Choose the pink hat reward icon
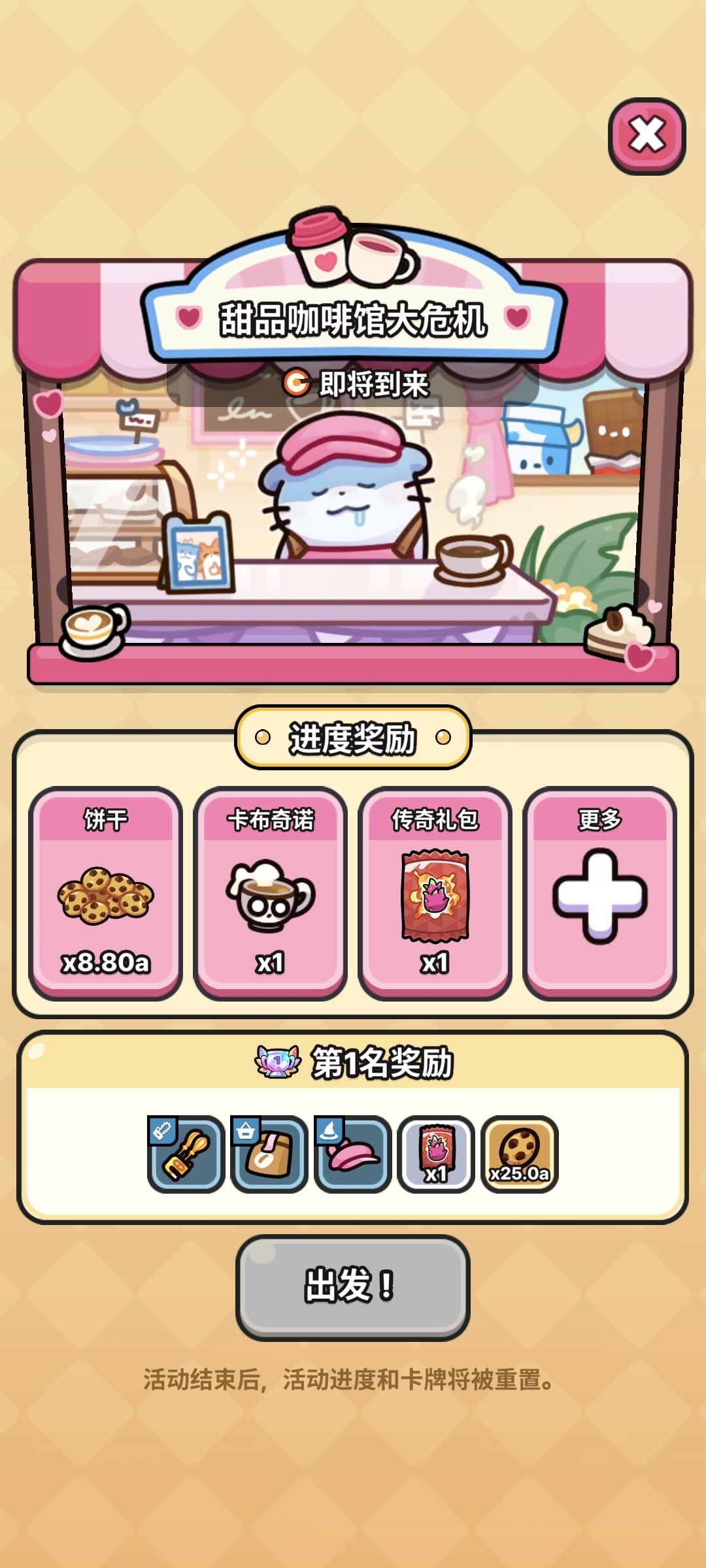Screen dimensions: 706x1568 (x=352, y=1152)
